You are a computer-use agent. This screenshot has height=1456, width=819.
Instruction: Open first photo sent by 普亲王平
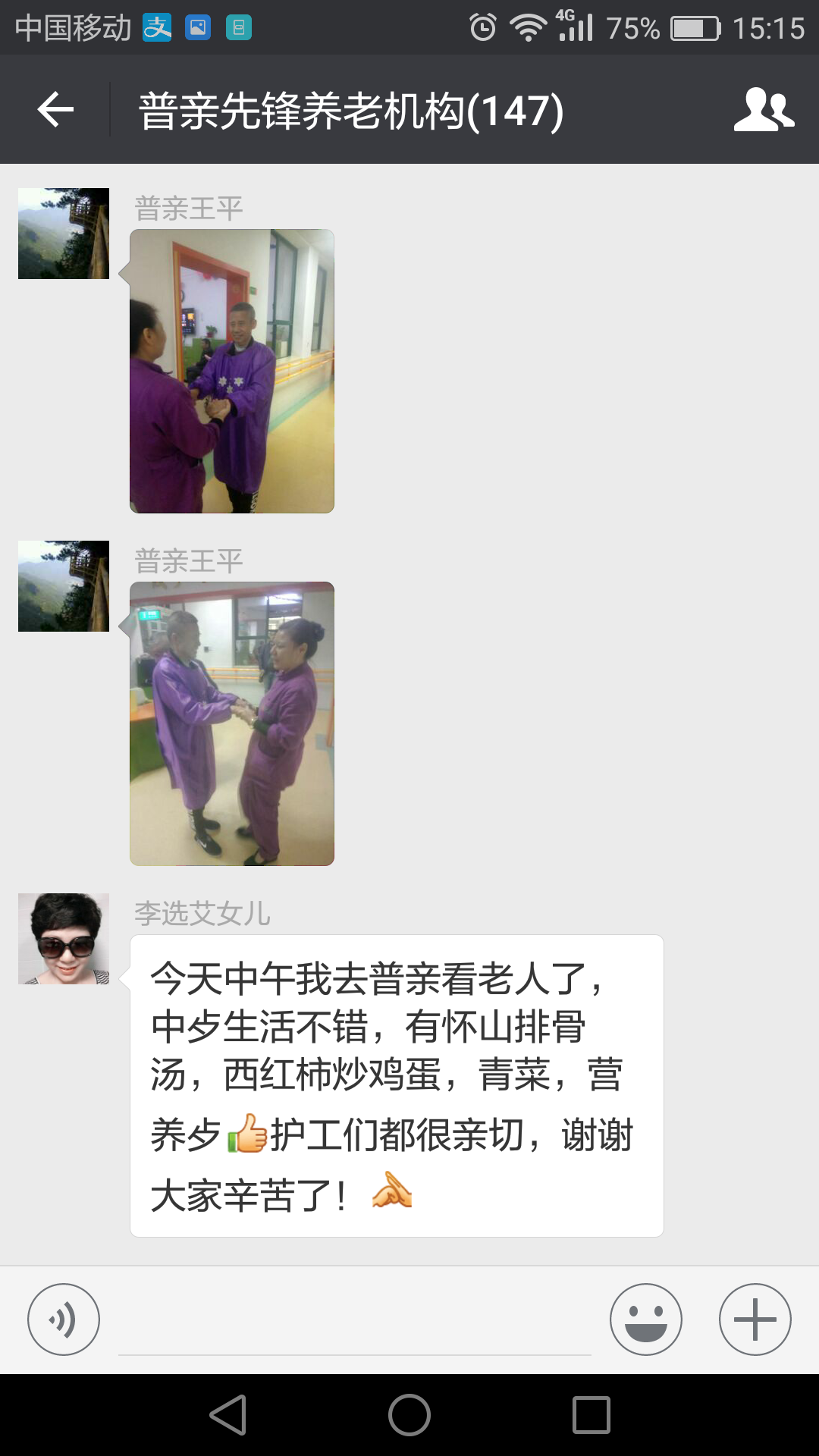pos(232,371)
